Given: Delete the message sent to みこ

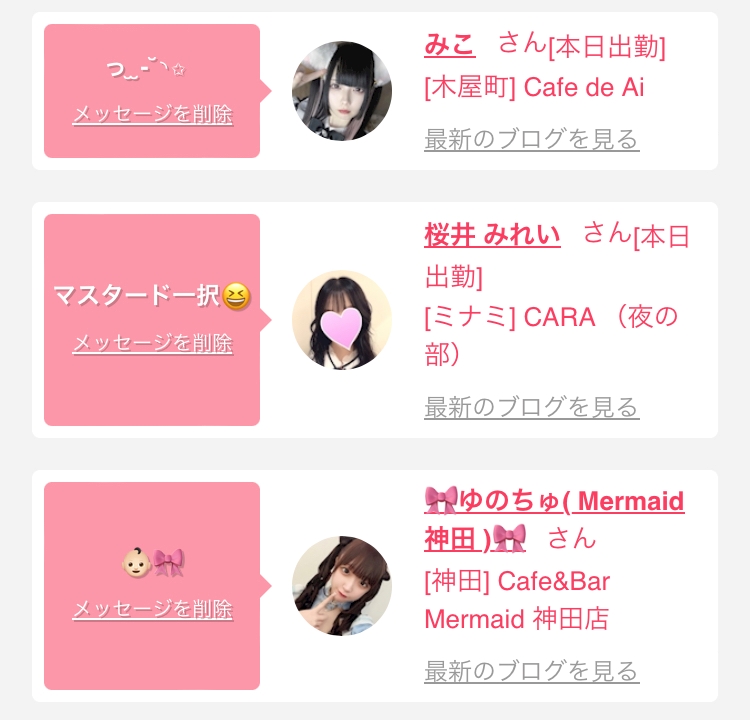Looking at the screenshot, I should point(153,114).
